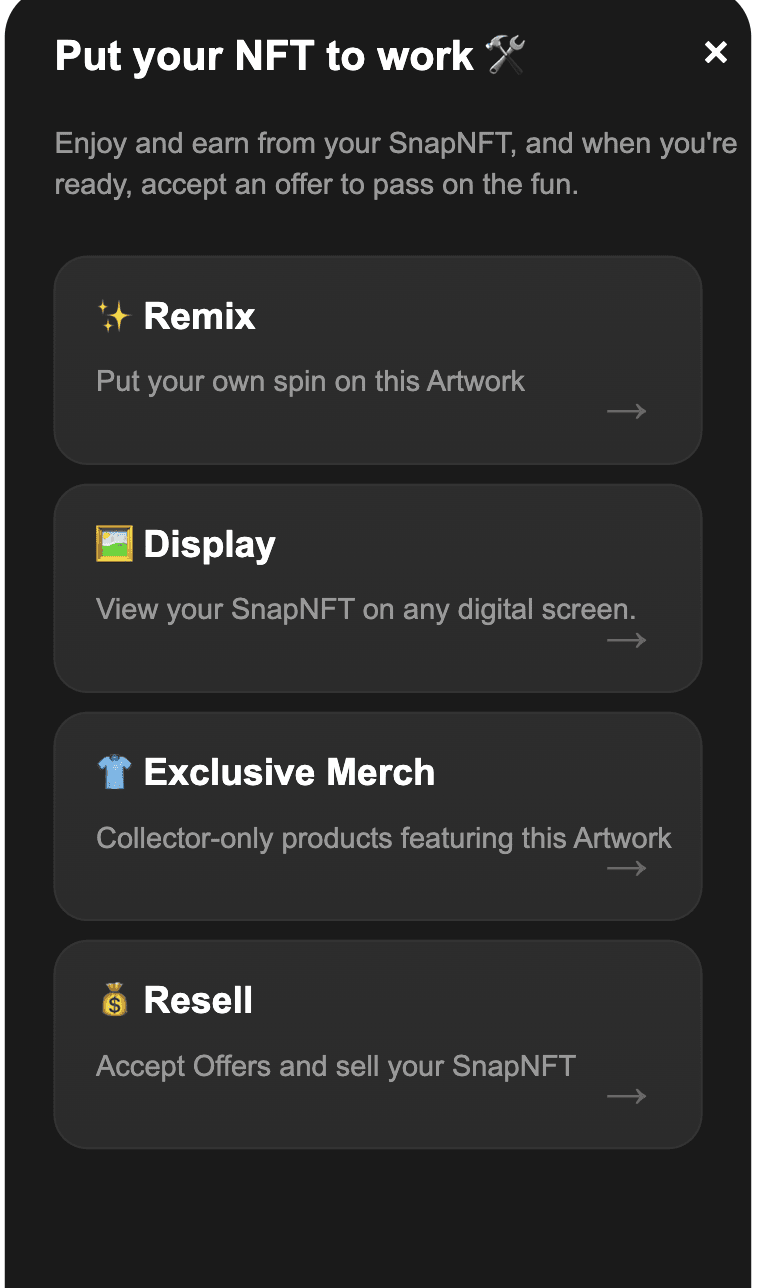Open Exclusive Merch products

click(377, 816)
